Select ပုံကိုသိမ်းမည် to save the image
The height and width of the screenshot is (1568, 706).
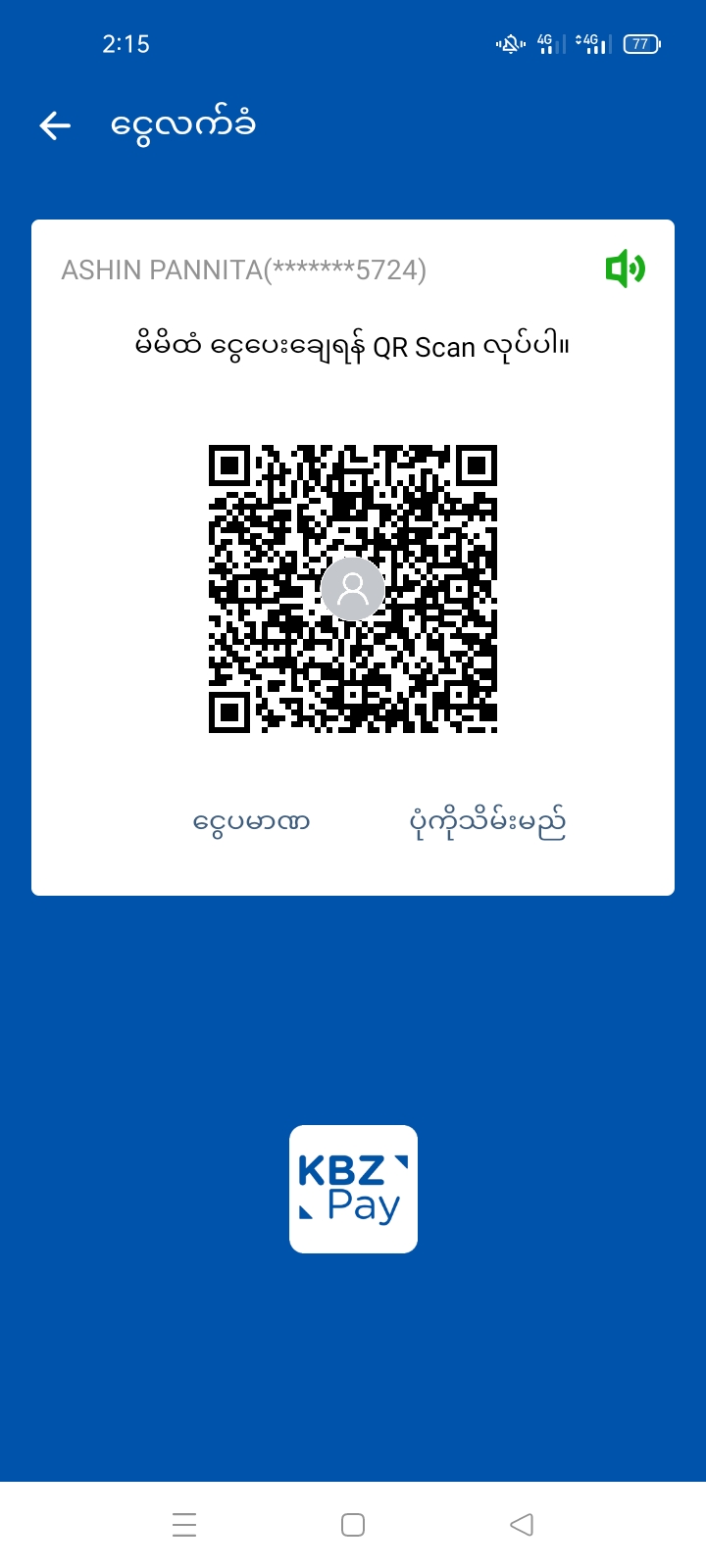coord(487,823)
